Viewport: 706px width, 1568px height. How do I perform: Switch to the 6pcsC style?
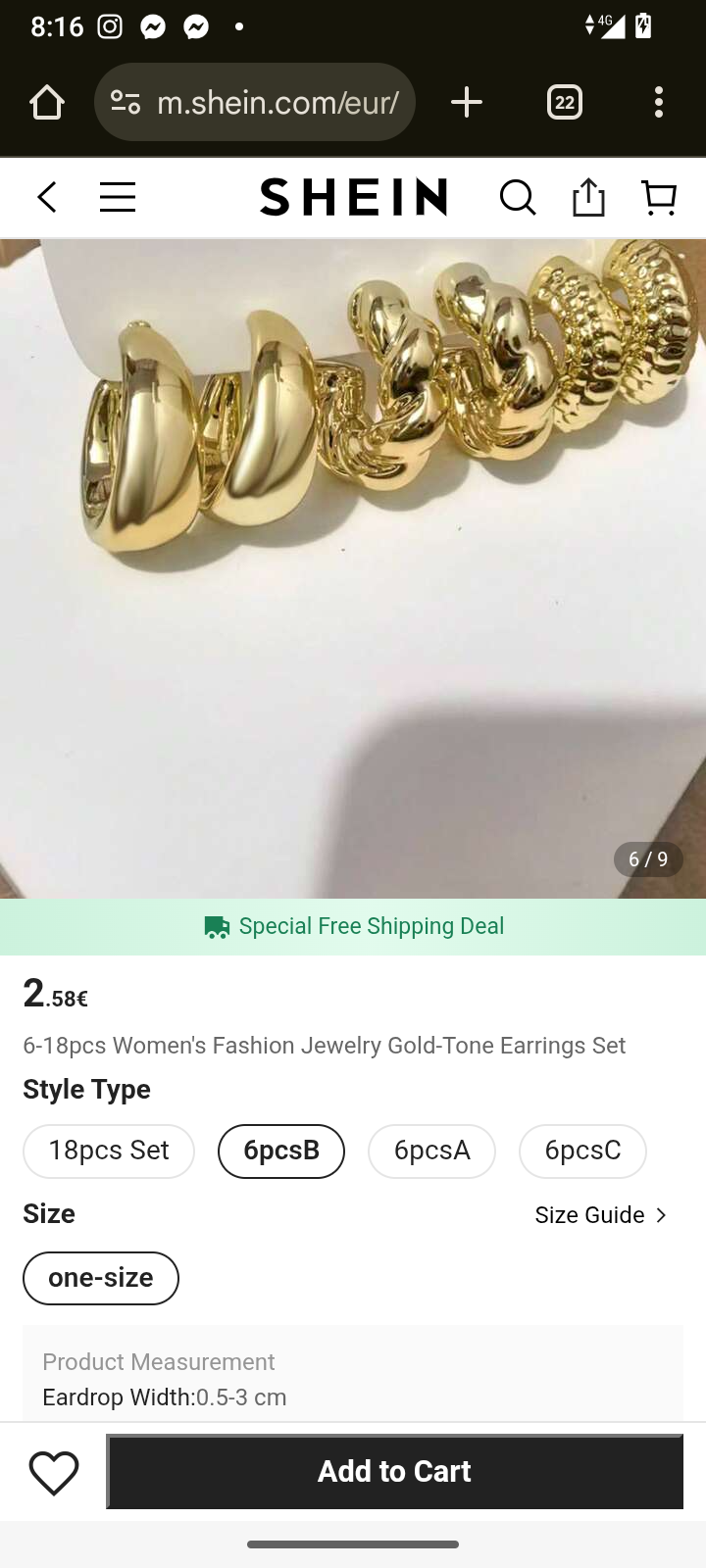coord(582,1151)
